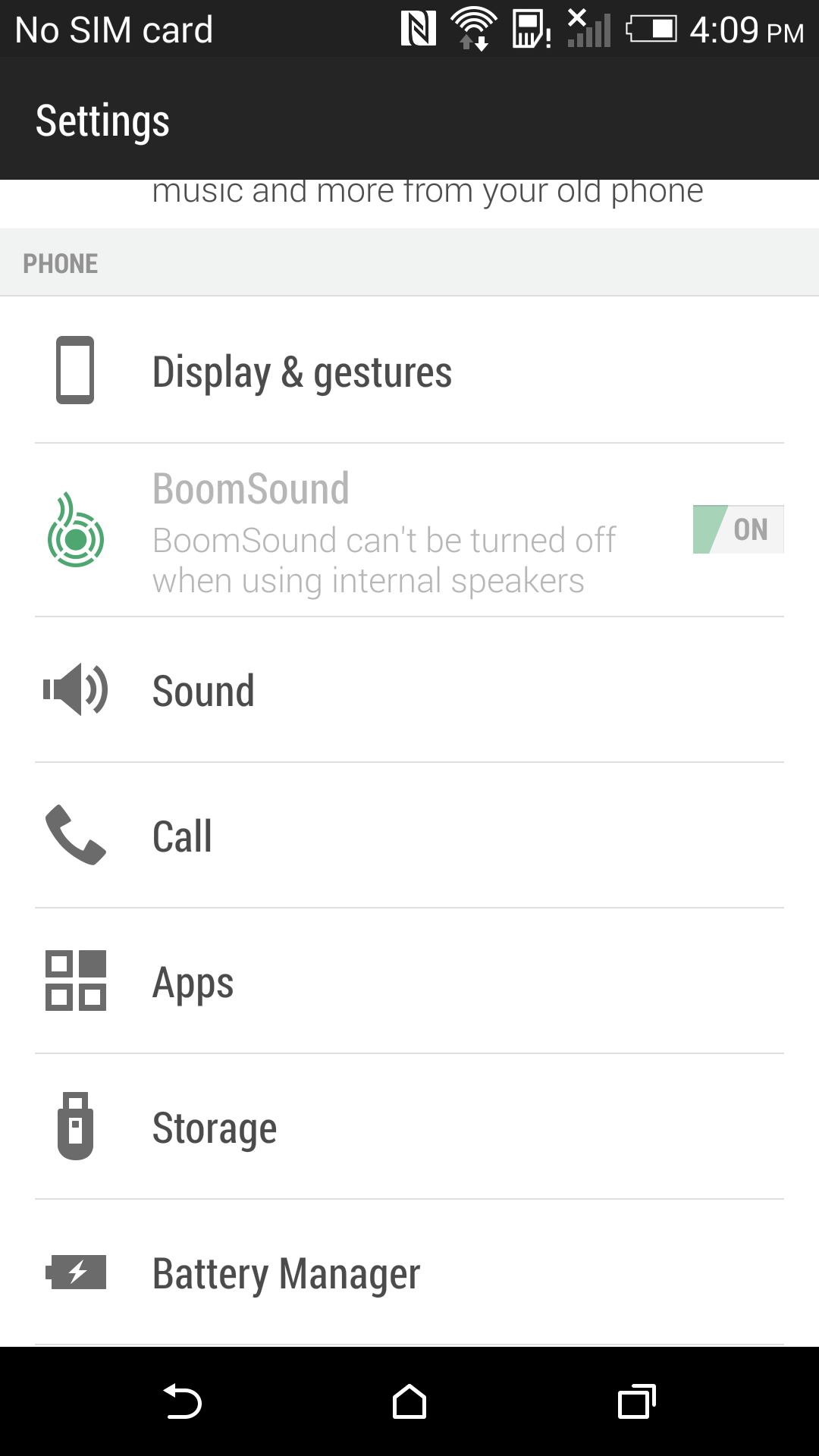Open Sound settings
This screenshot has width=819, height=1456.
(x=409, y=690)
